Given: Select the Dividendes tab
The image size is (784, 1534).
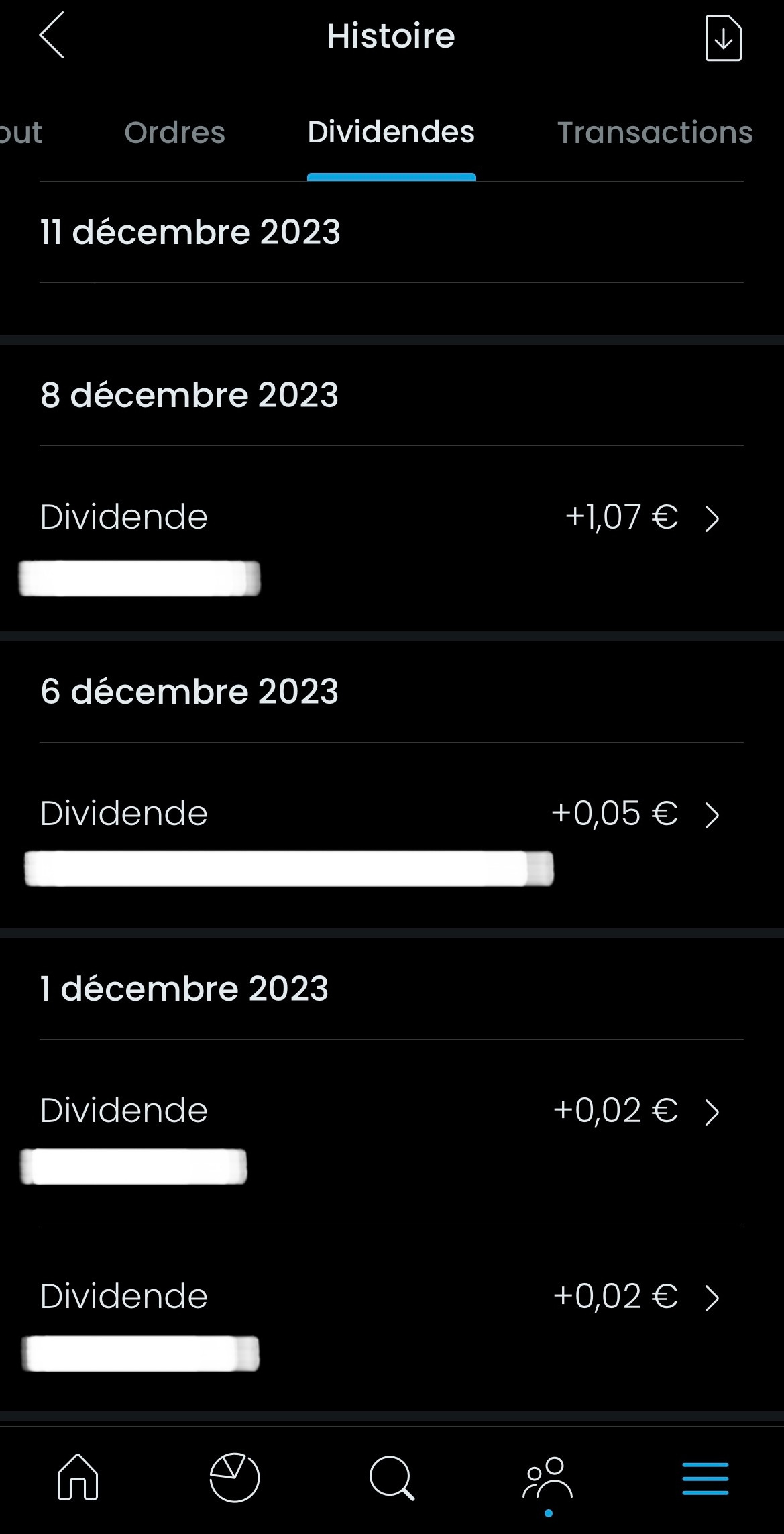Looking at the screenshot, I should coord(391,132).
